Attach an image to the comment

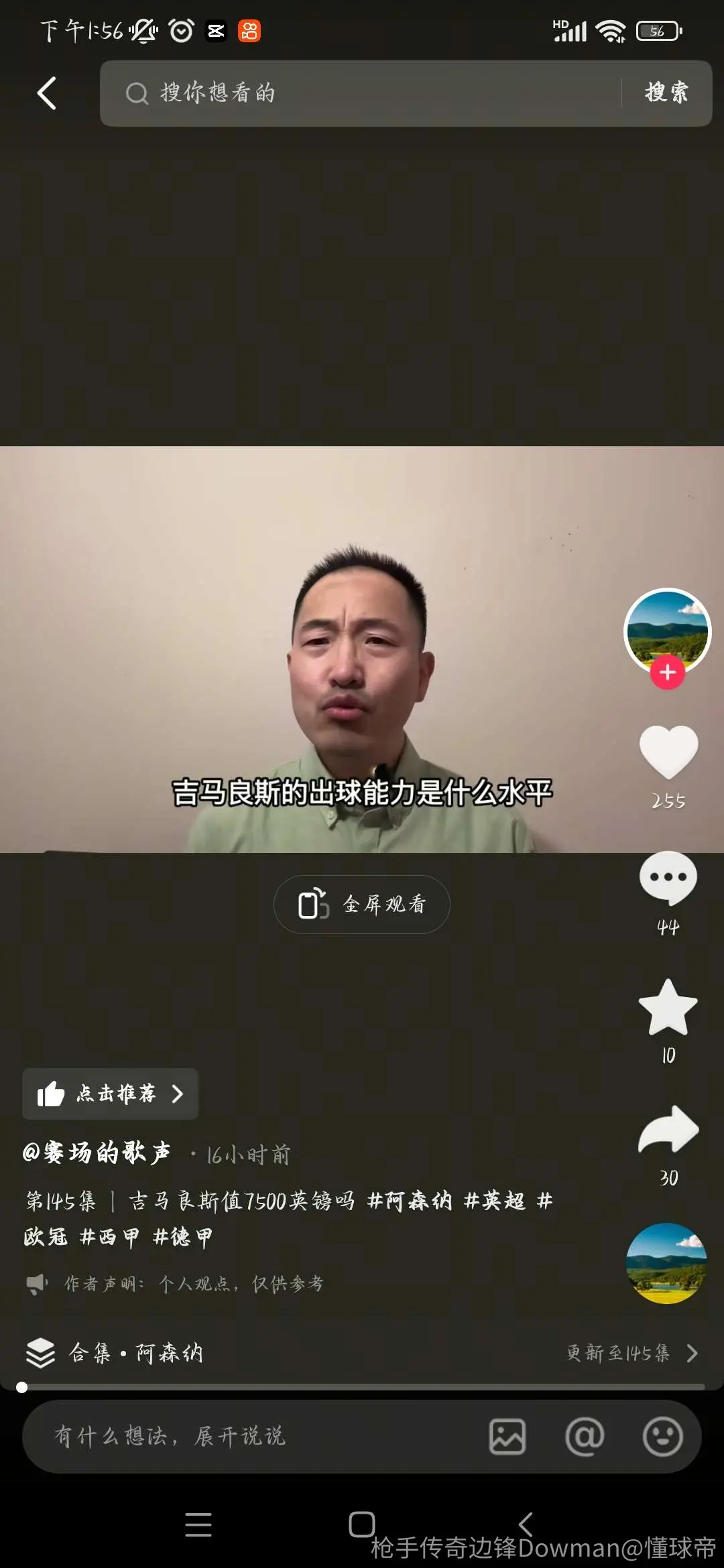(x=507, y=1437)
